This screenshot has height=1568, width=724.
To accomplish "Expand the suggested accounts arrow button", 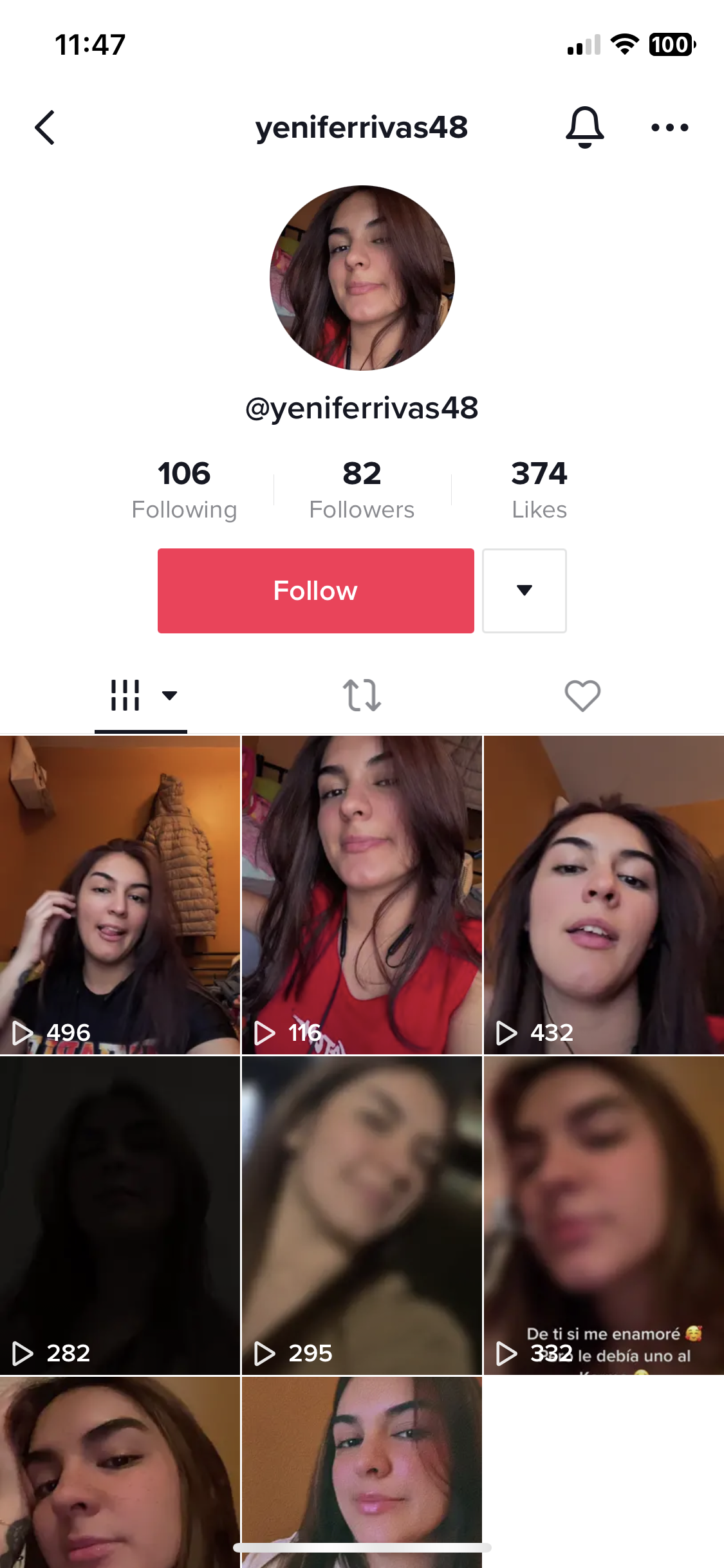I will (x=524, y=591).
